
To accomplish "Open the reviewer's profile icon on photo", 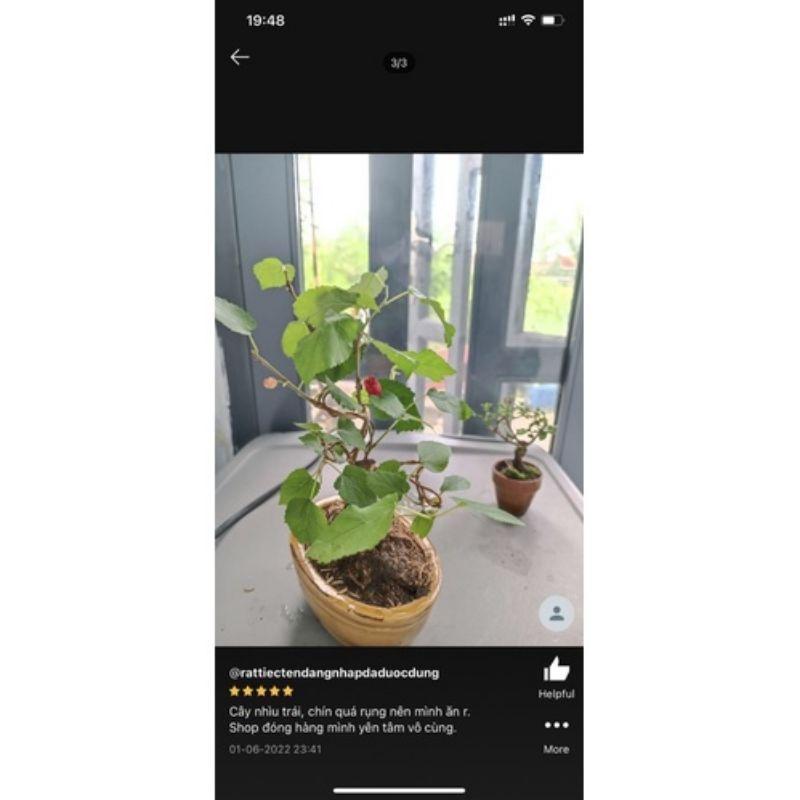I will [x=557, y=613].
